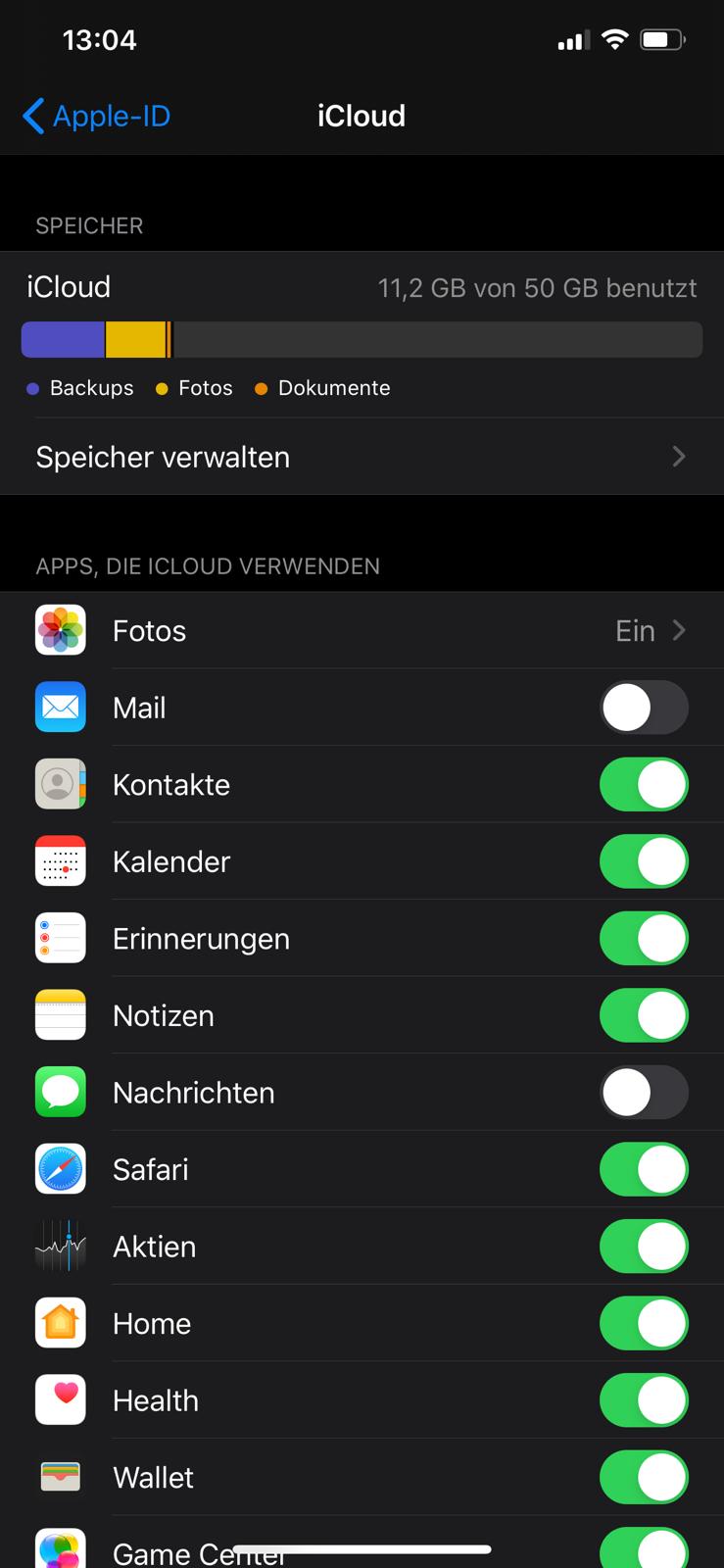Switch off Wallet sync
Screen dimensions: 724x1568
(x=643, y=1477)
